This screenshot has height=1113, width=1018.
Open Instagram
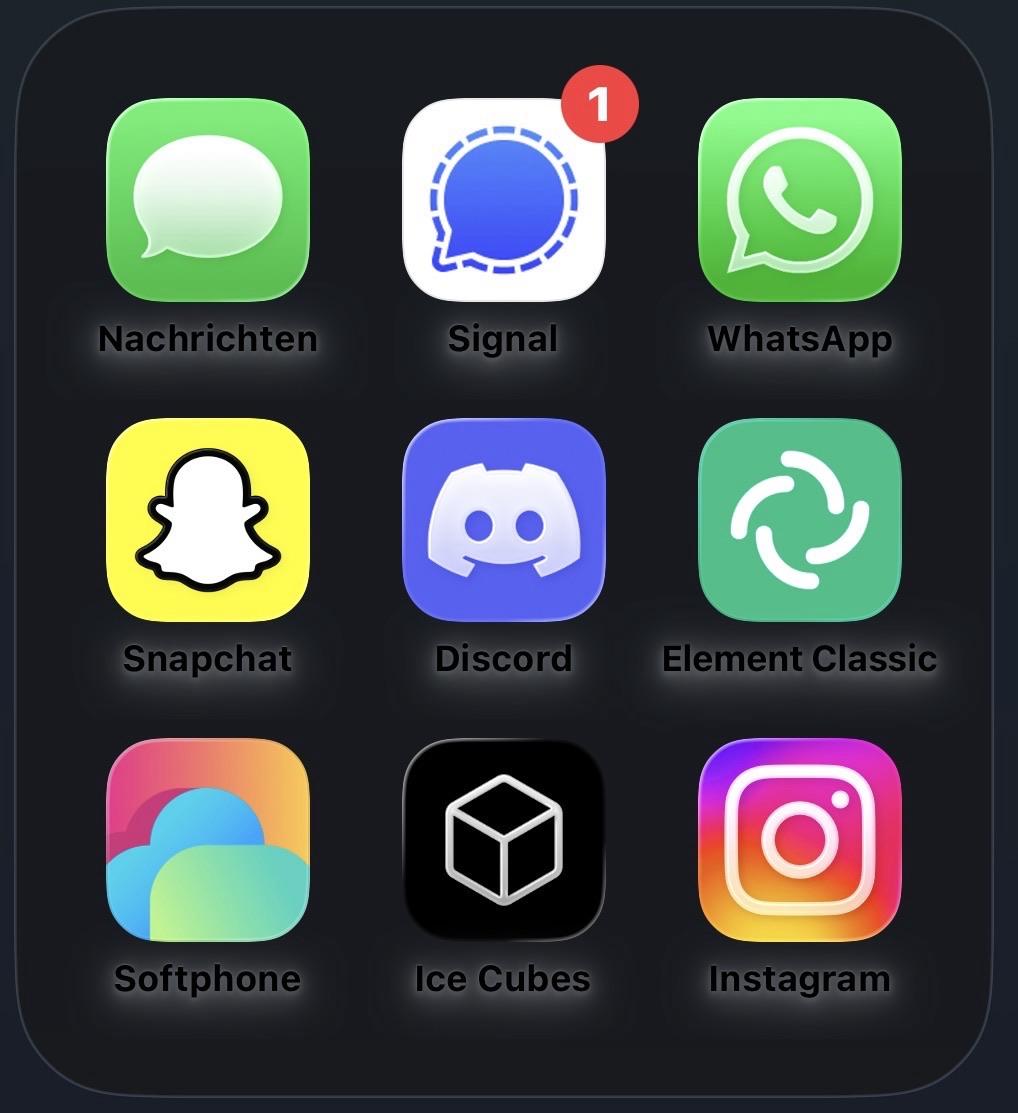tap(799, 840)
